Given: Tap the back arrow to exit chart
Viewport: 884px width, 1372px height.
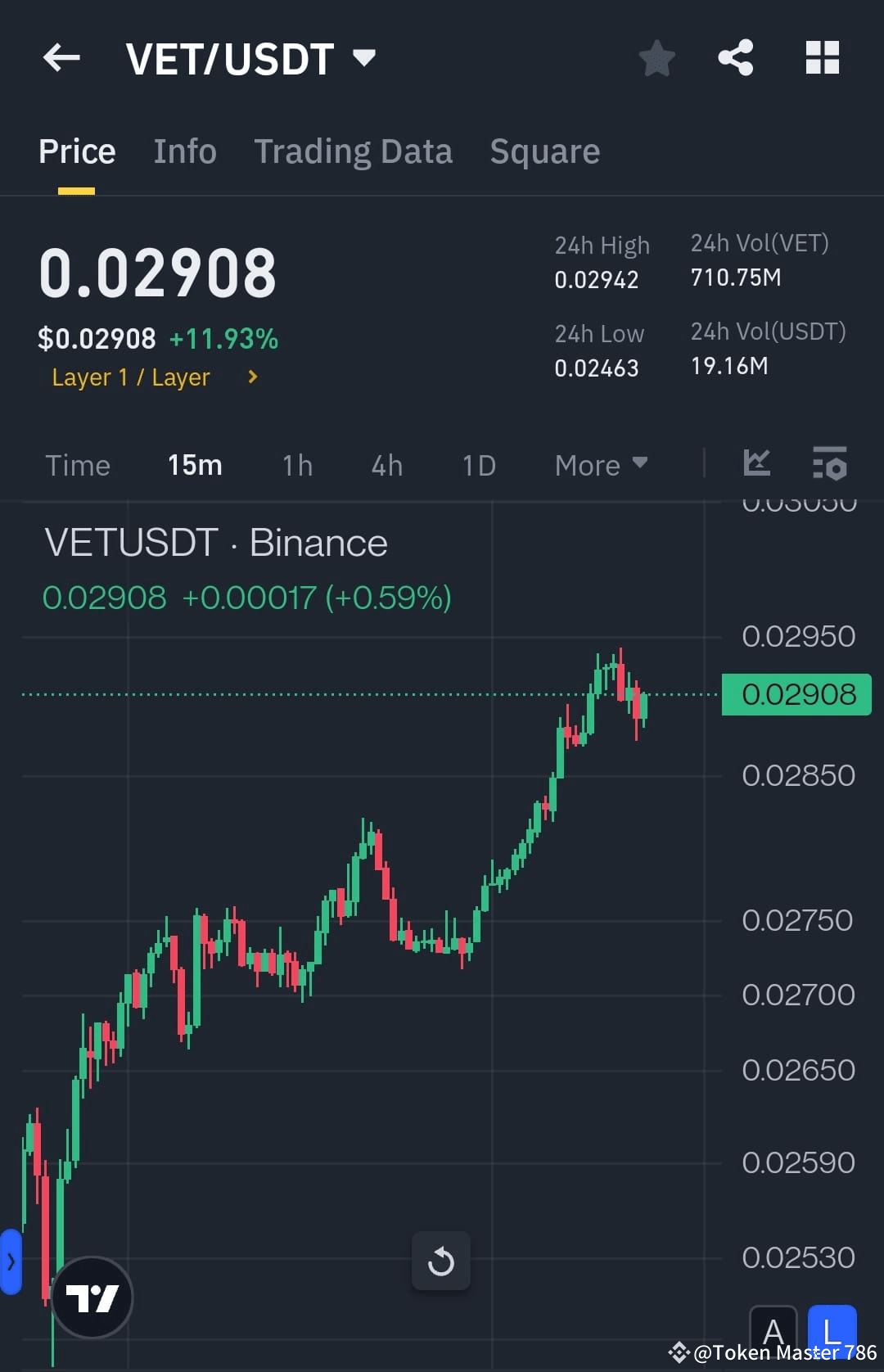Looking at the screenshot, I should [61, 57].
